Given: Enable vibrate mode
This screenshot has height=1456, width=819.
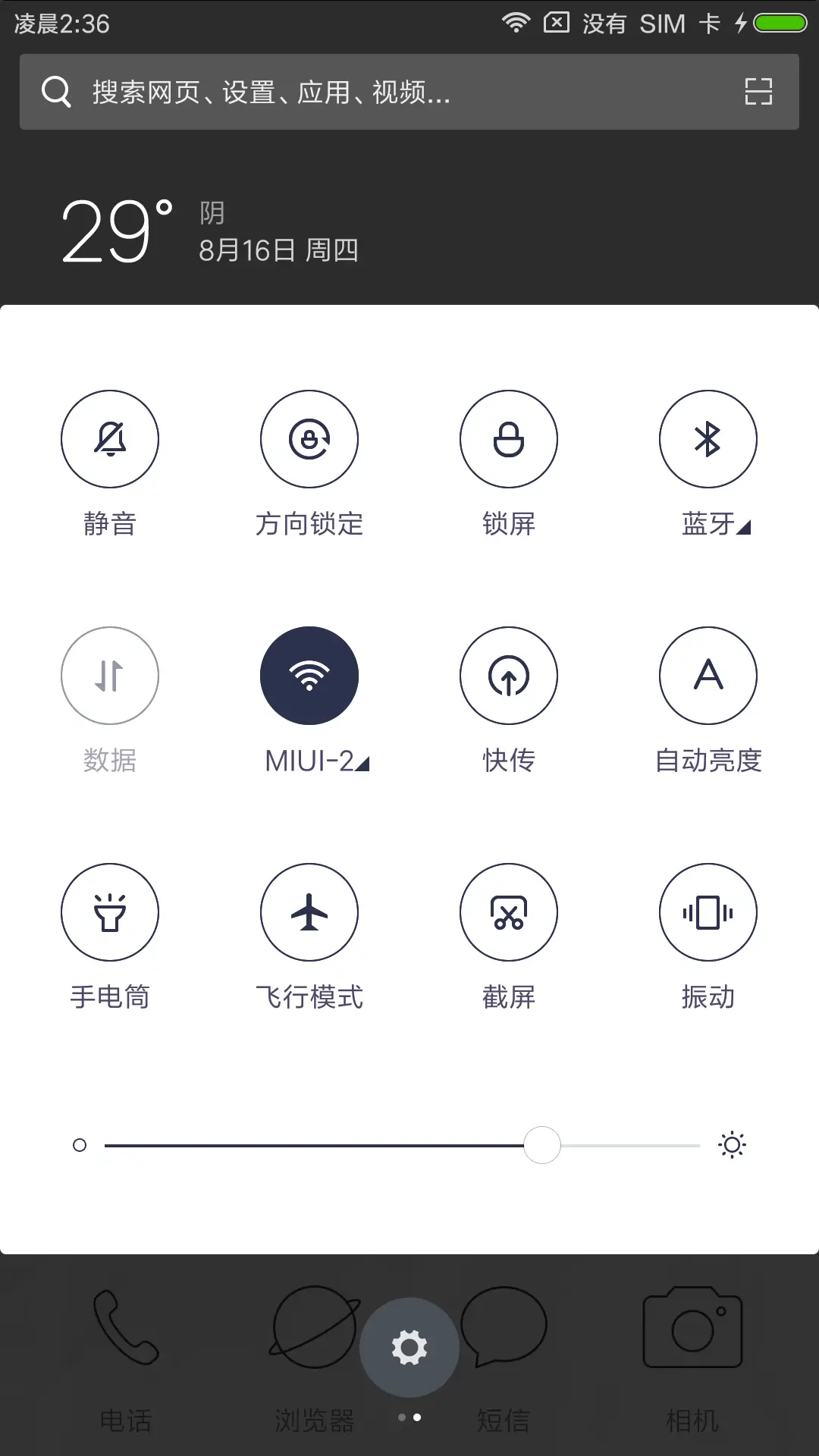Looking at the screenshot, I should (x=708, y=912).
